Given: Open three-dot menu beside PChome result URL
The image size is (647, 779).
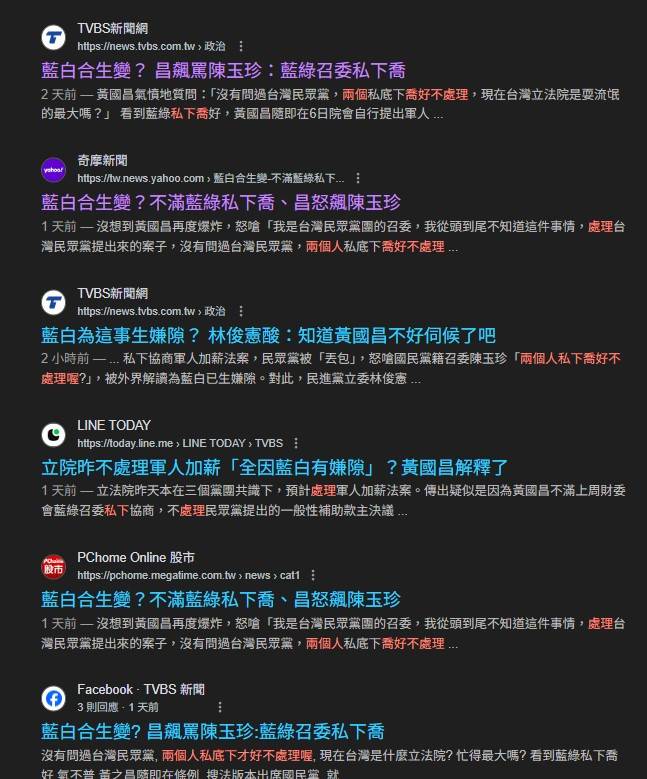Looking at the screenshot, I should click(x=313, y=575).
